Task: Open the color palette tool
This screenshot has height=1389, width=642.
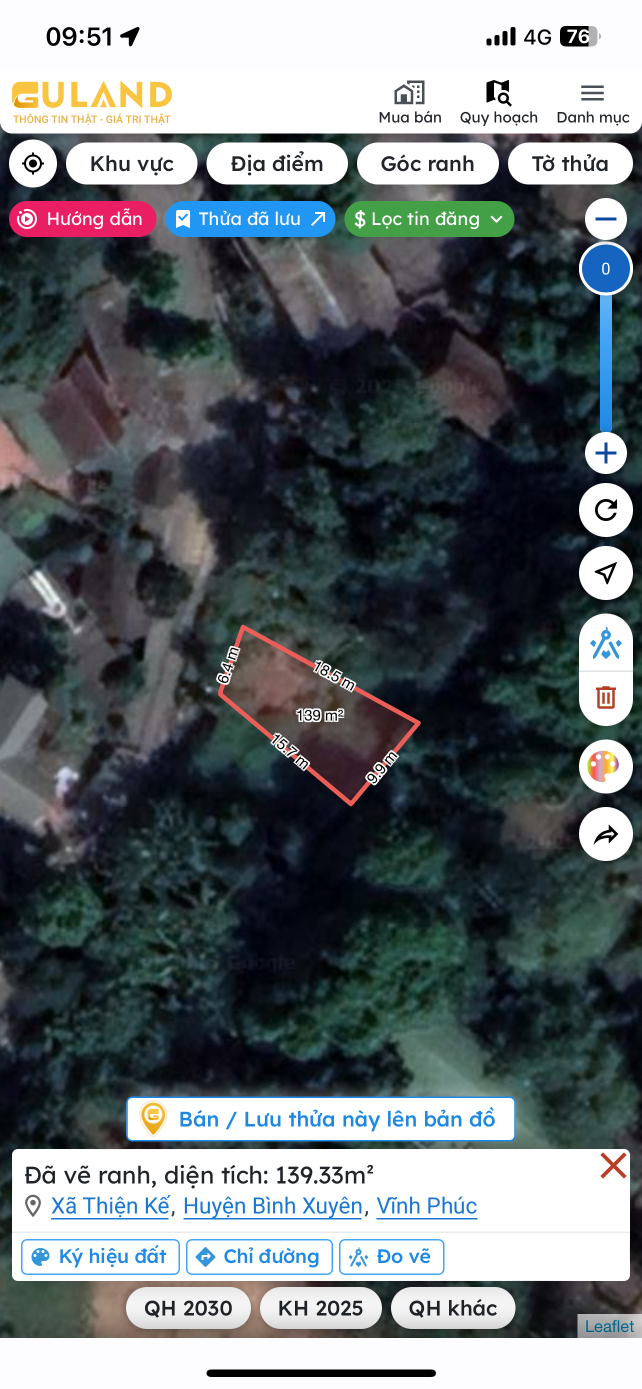Action: 605,767
